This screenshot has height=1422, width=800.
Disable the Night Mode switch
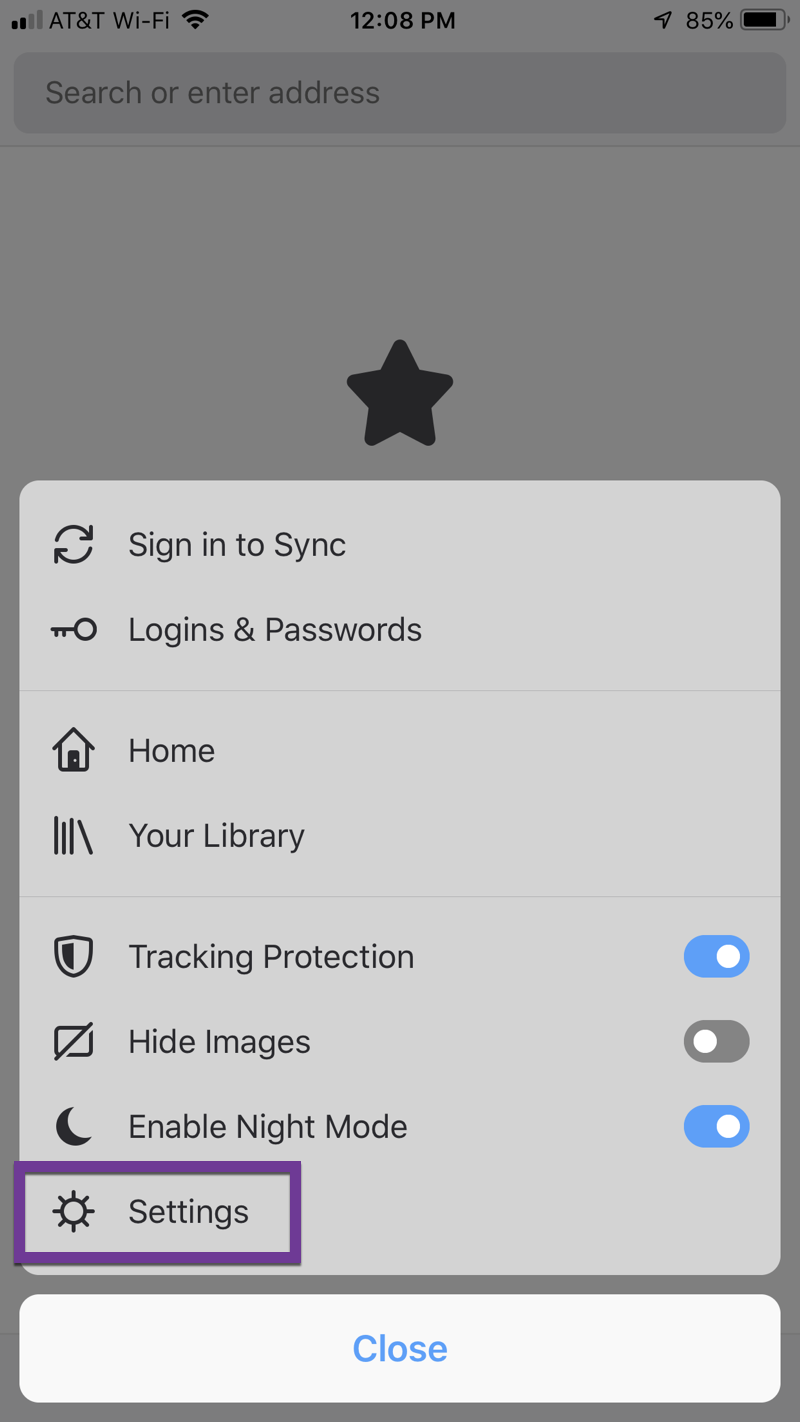(x=716, y=1127)
